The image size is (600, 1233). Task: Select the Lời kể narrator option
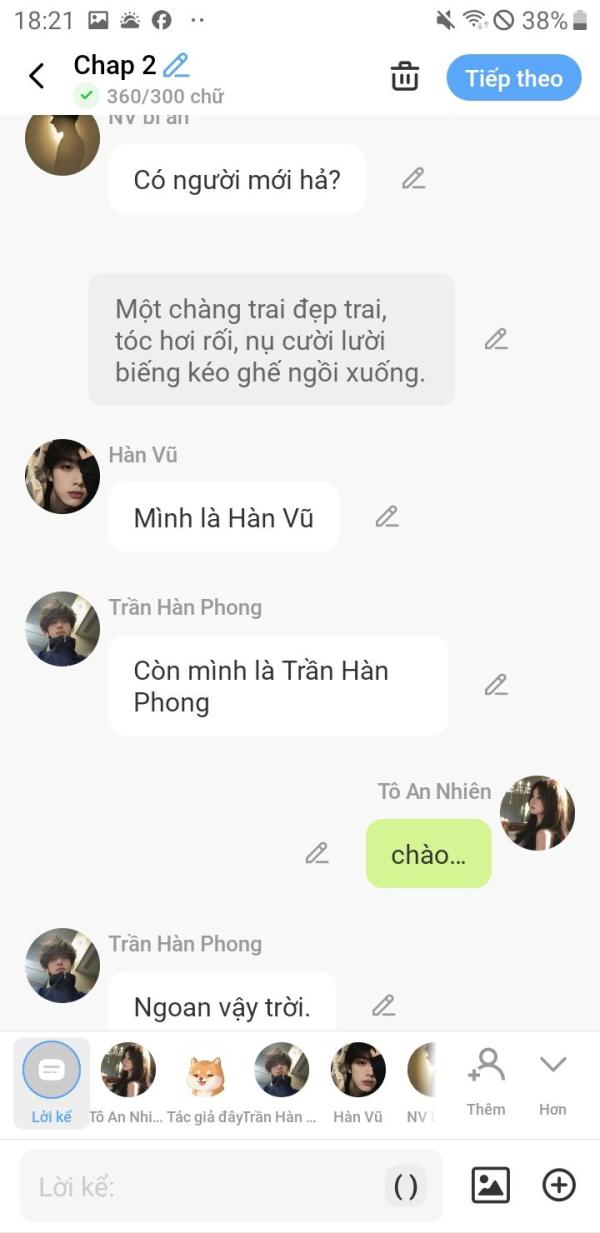click(x=51, y=1083)
